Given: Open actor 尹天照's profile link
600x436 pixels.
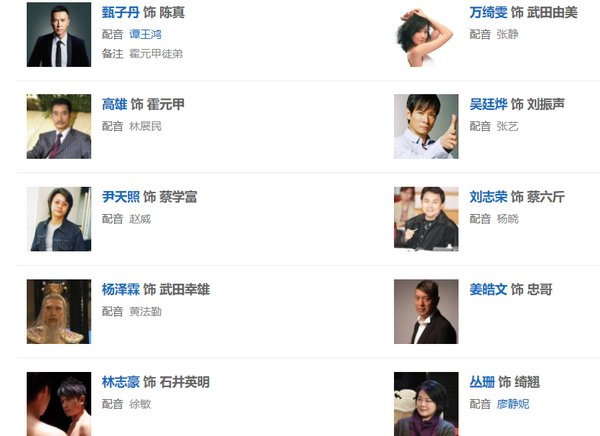Looking at the screenshot, I should tap(120, 197).
